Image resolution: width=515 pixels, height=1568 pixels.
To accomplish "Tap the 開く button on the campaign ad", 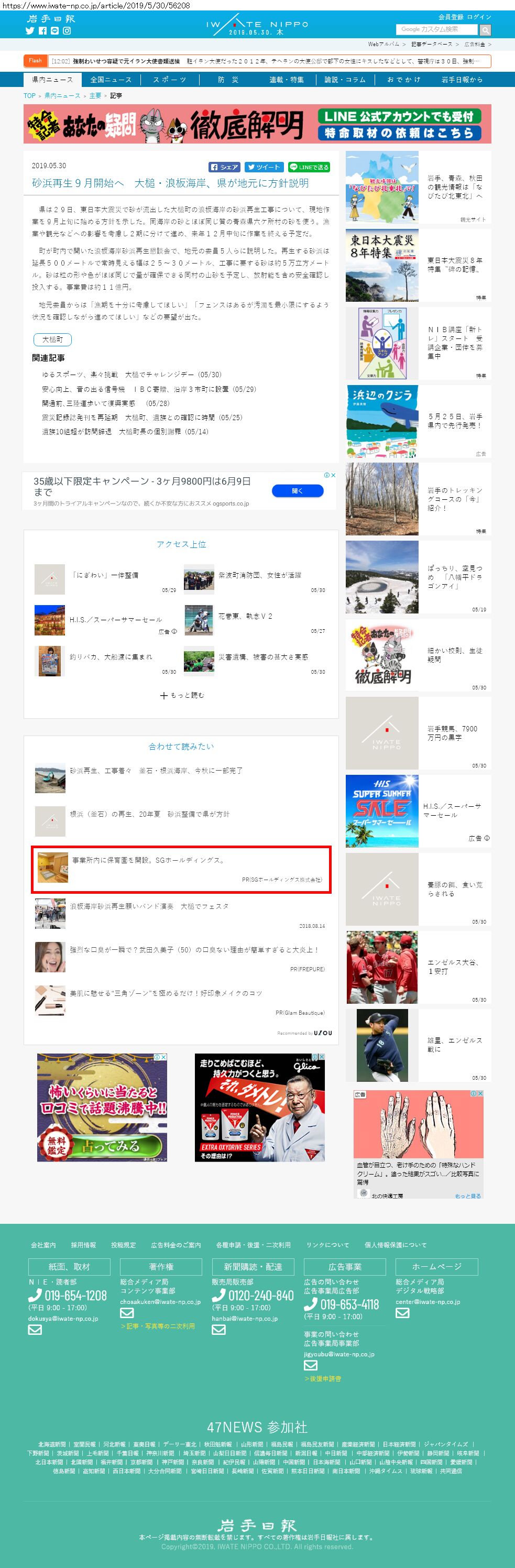I will pyautogui.click(x=297, y=490).
